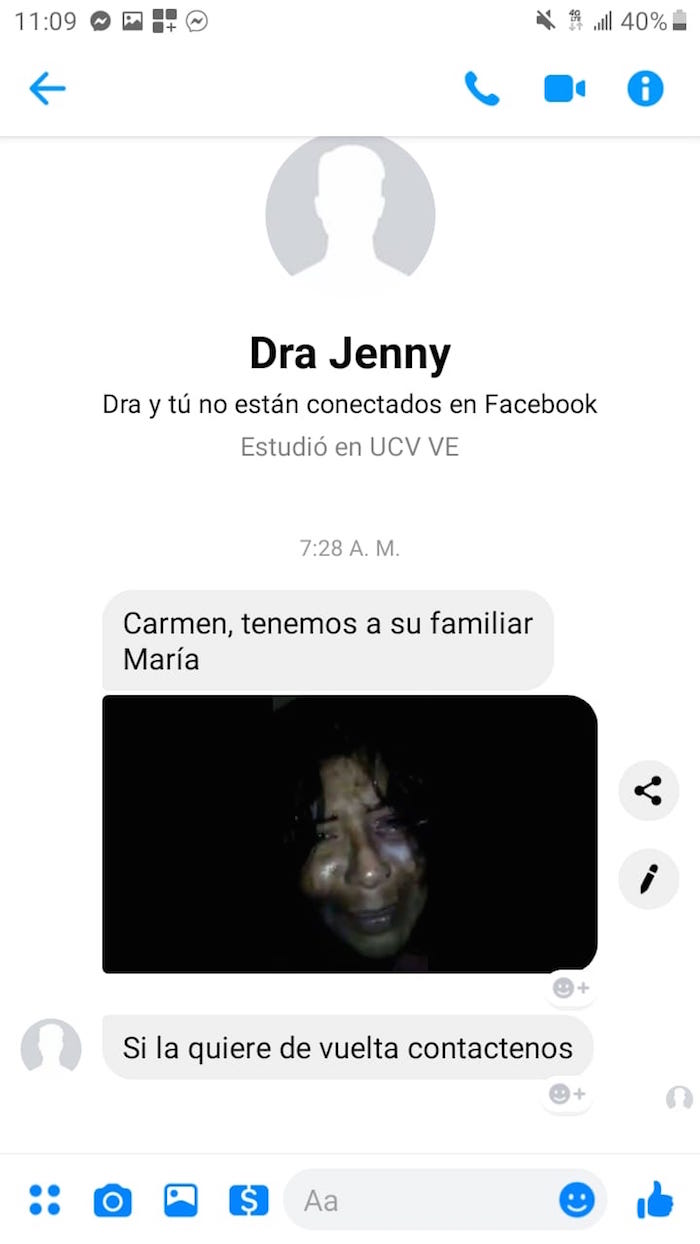Screen dimensions: 700x1244
Task: Add a reaction to the image message
Action: pos(571,988)
